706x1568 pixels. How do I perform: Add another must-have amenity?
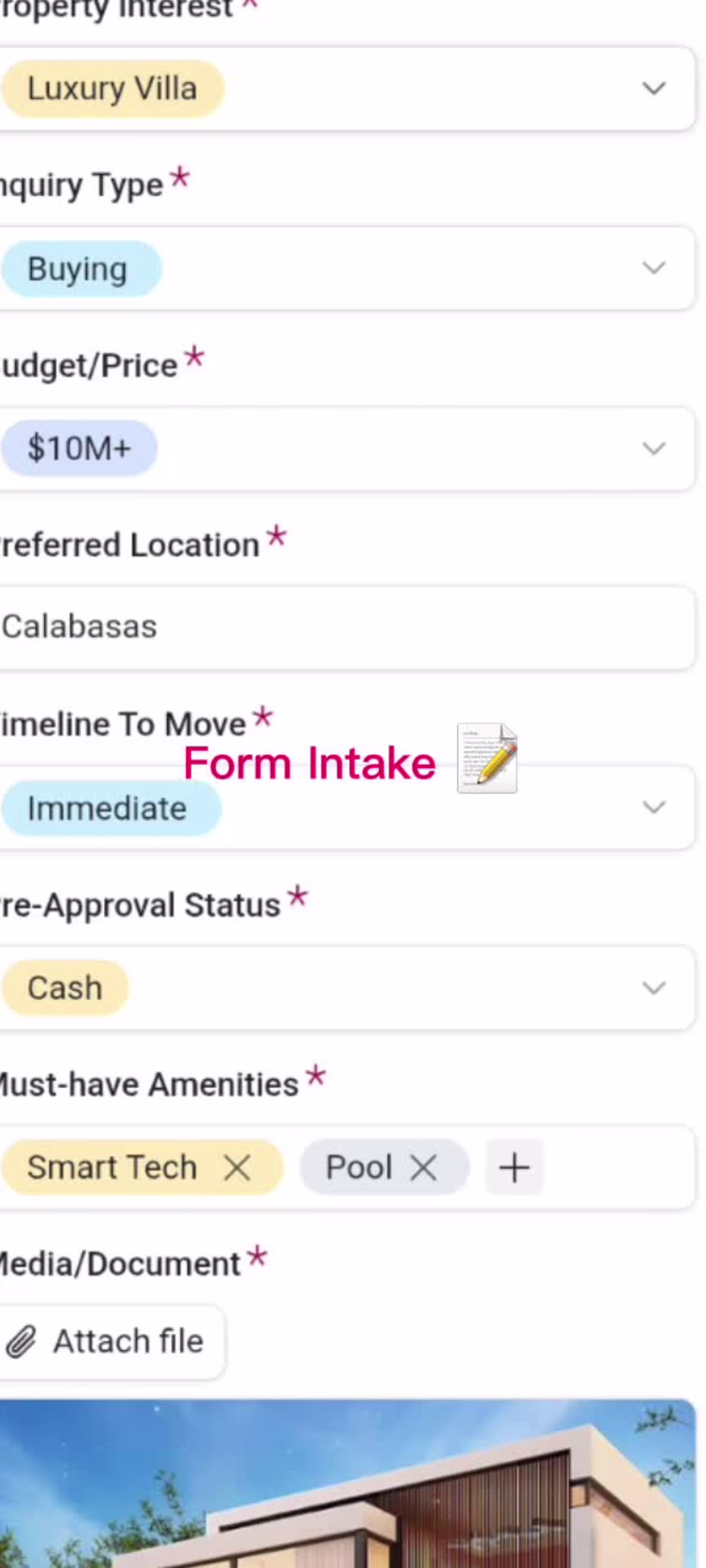(x=514, y=1168)
